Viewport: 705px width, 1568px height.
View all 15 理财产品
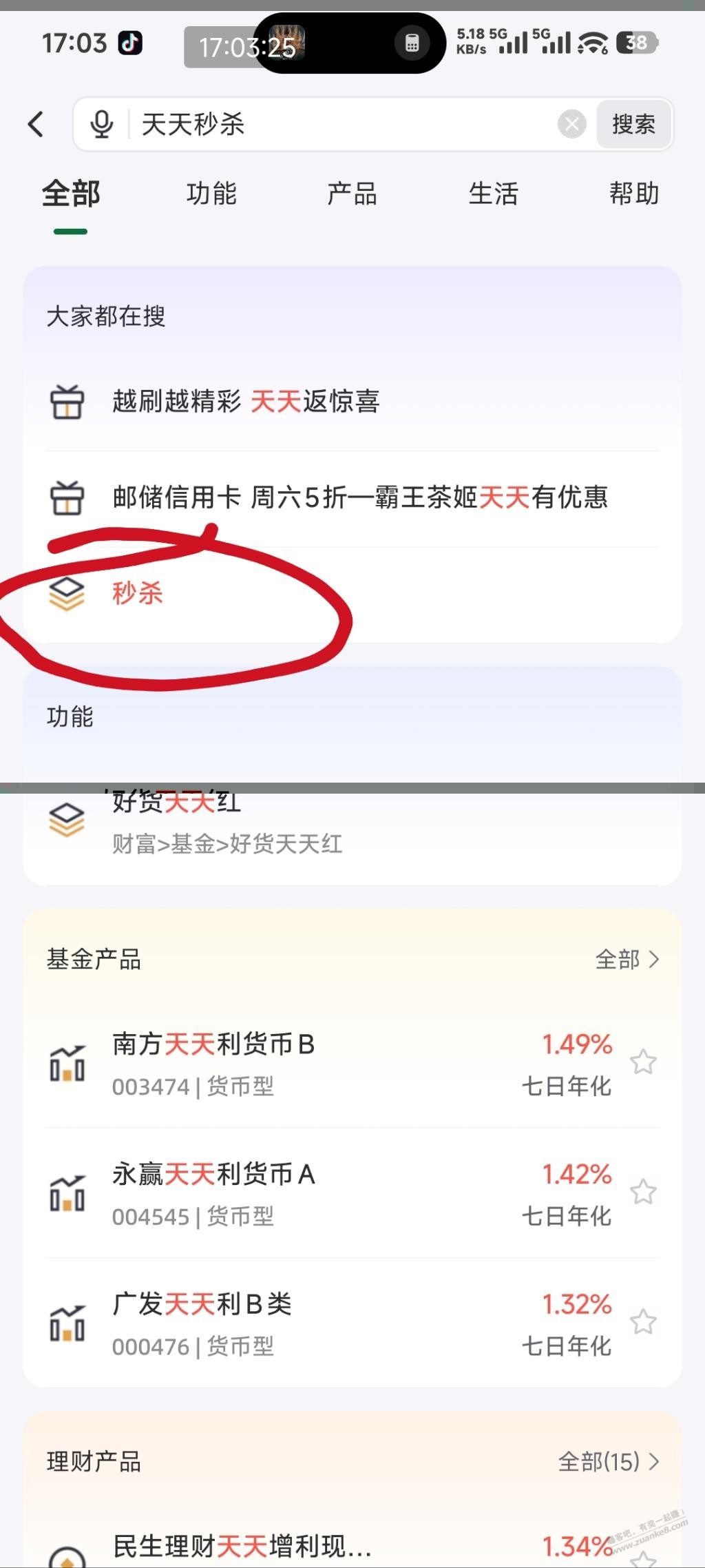pos(608,1461)
